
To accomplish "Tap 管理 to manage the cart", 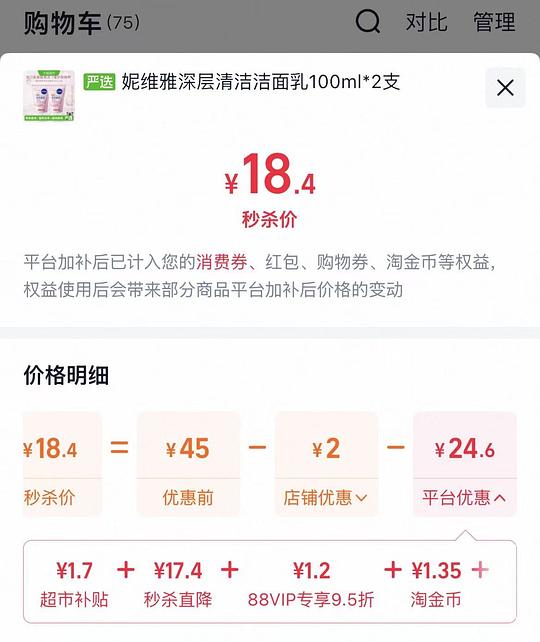I will [x=494, y=22].
